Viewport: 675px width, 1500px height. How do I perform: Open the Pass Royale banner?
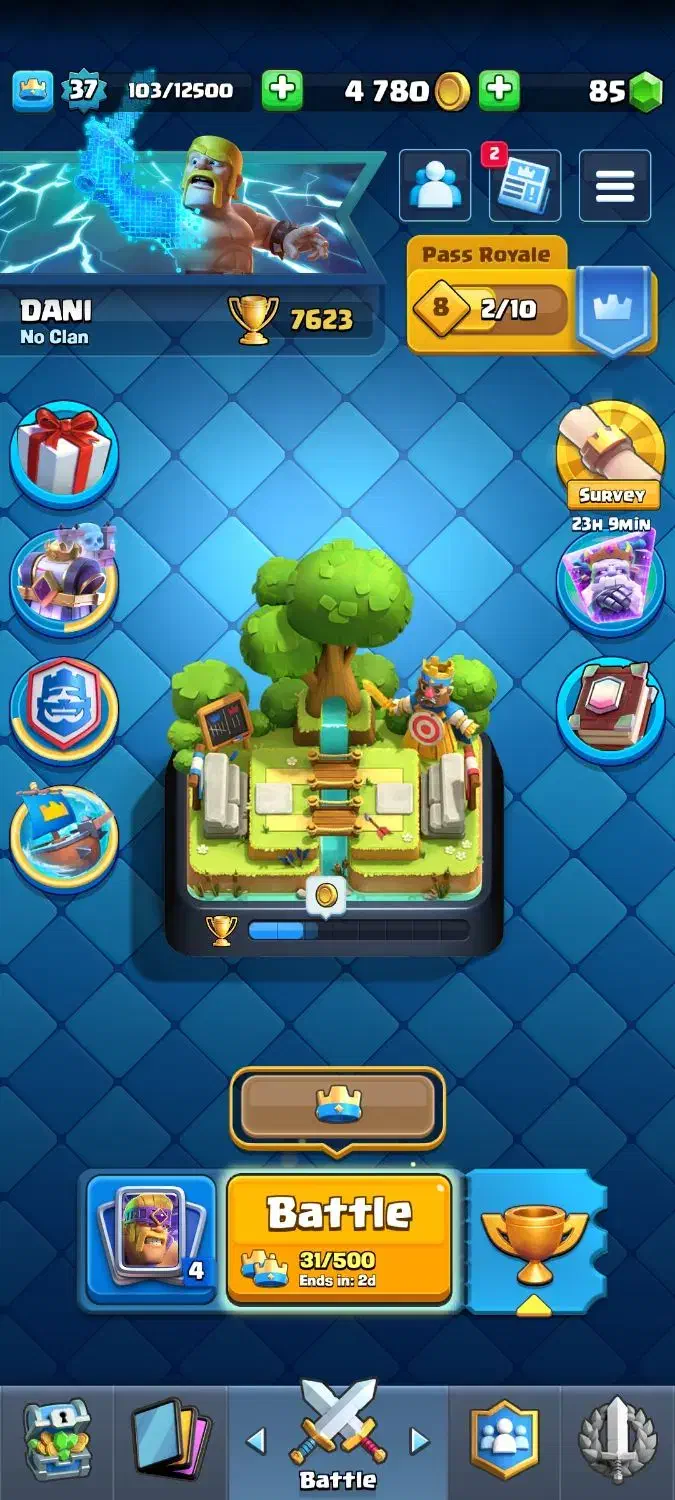point(532,295)
